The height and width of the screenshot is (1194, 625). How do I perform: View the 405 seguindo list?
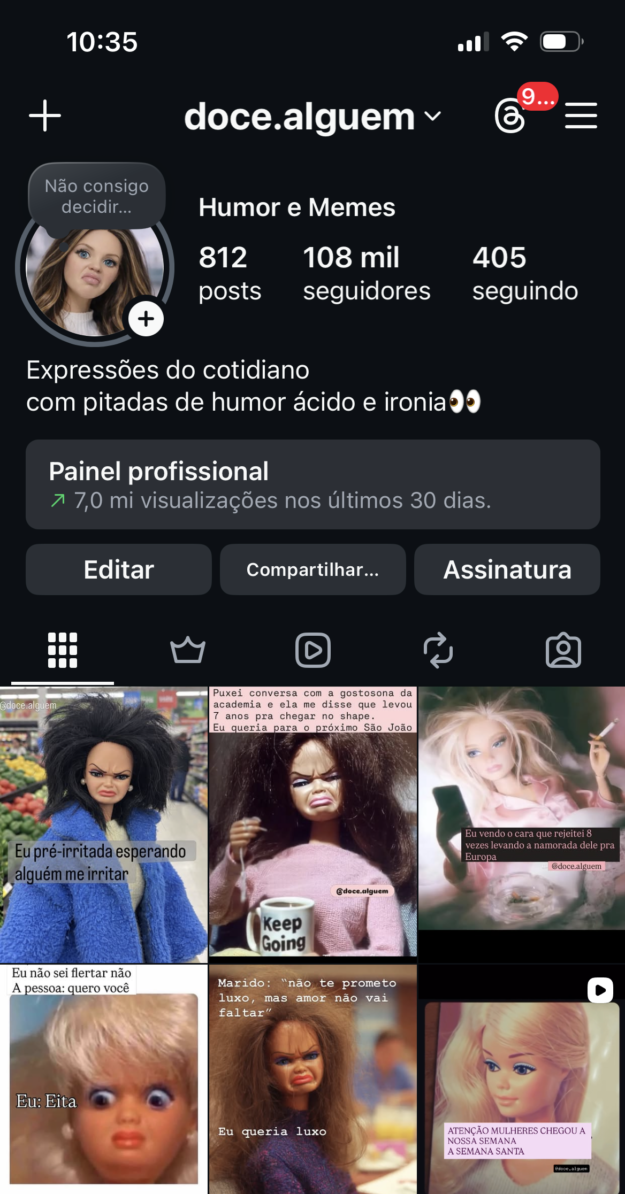click(524, 273)
